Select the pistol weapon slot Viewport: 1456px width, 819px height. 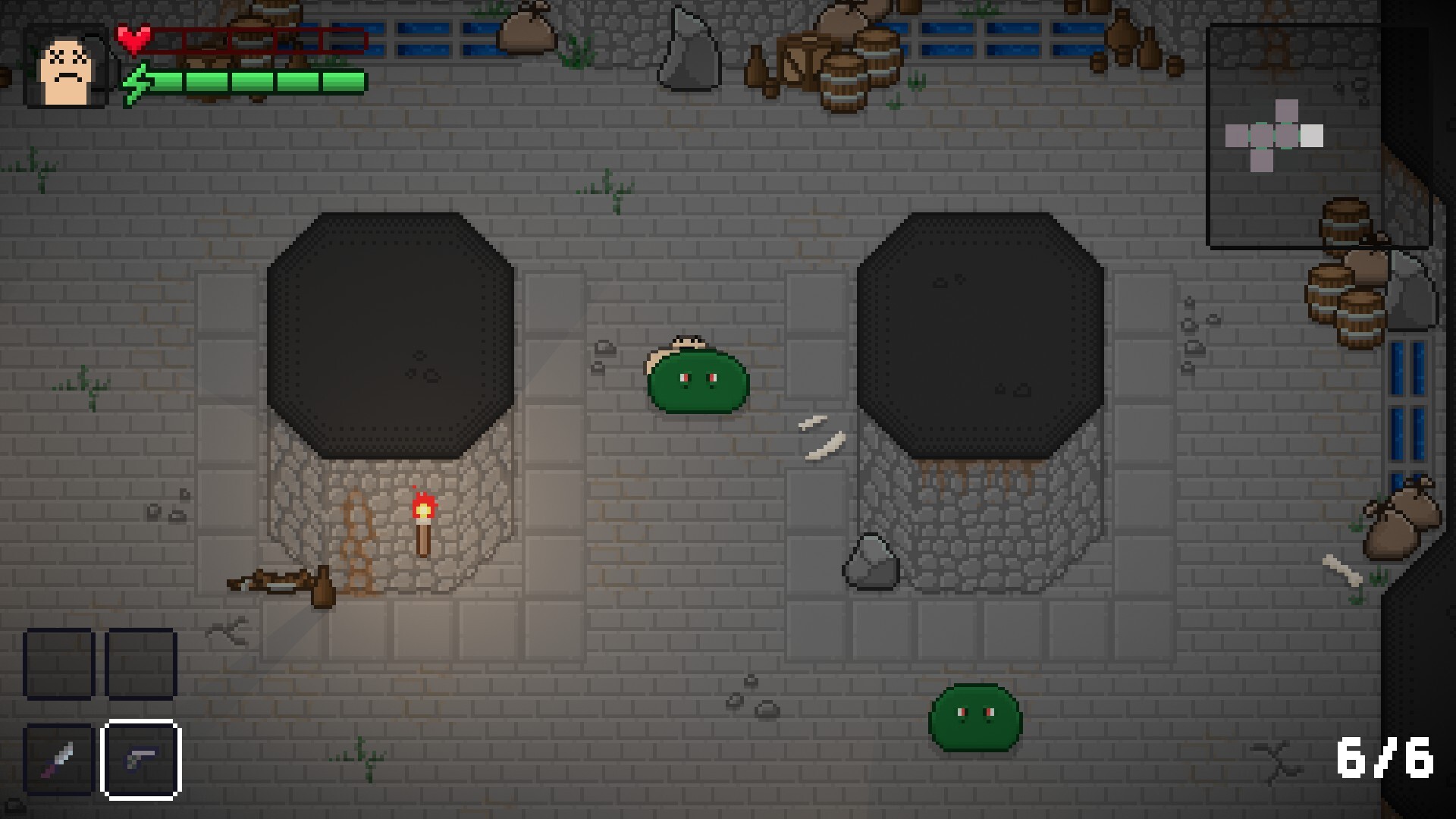click(141, 760)
